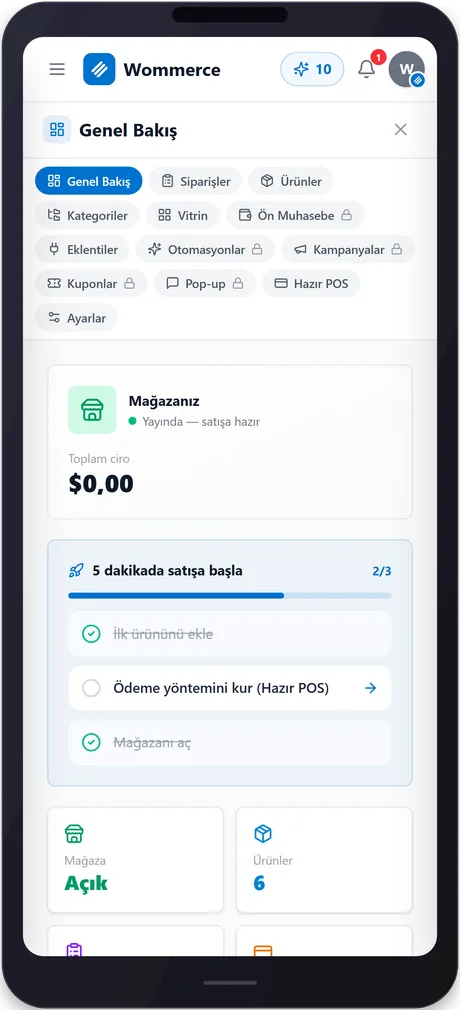This screenshot has width=460, height=1010.
Task: Select the Kuponlar tab
Action: coord(91,283)
